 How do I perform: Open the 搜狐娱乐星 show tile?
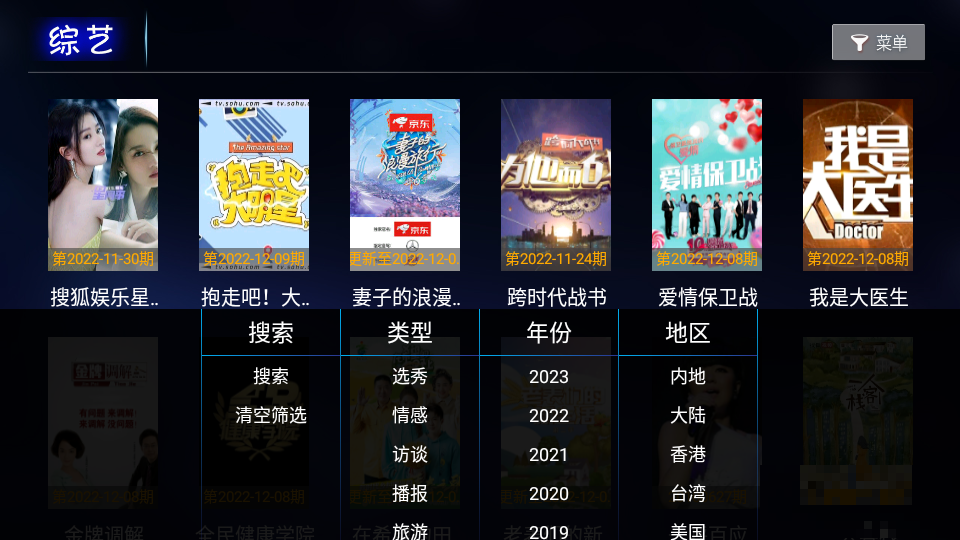point(103,185)
